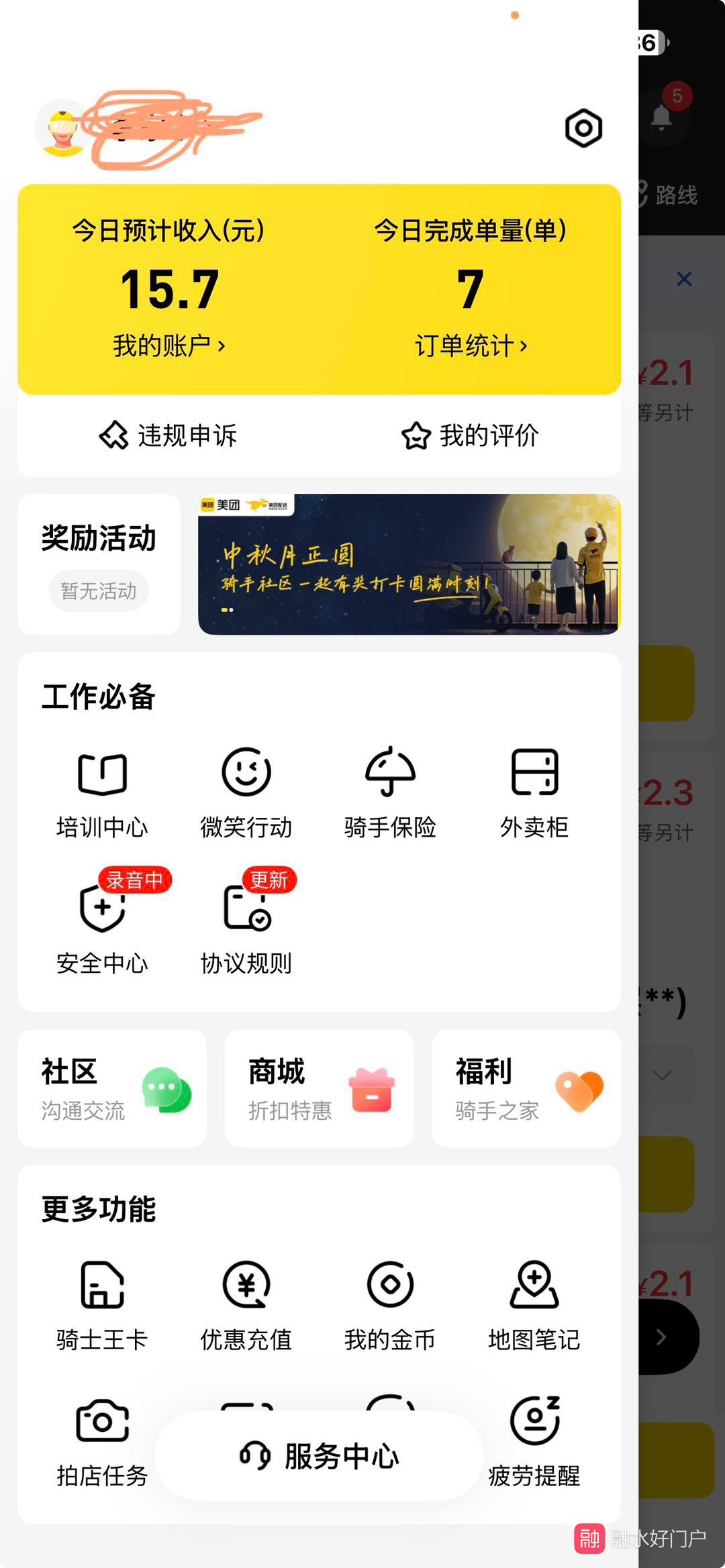View 订单统计 order statistics
This screenshot has height=1568, width=725.
pos(471,346)
